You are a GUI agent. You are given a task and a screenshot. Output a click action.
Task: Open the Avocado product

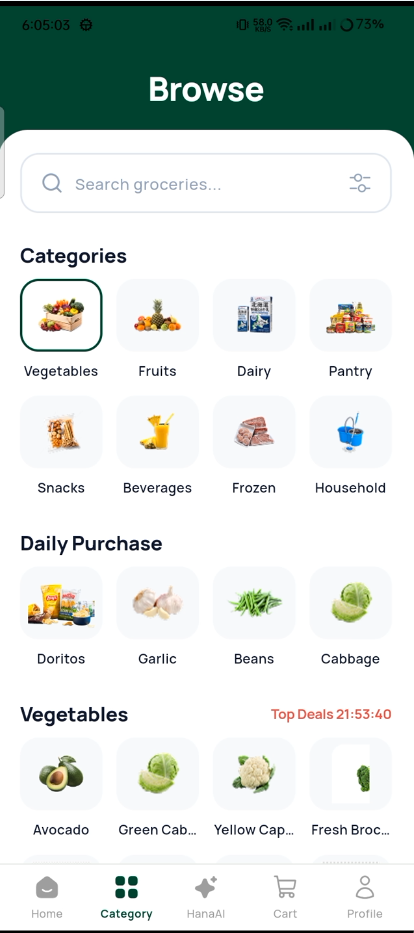click(x=61, y=787)
